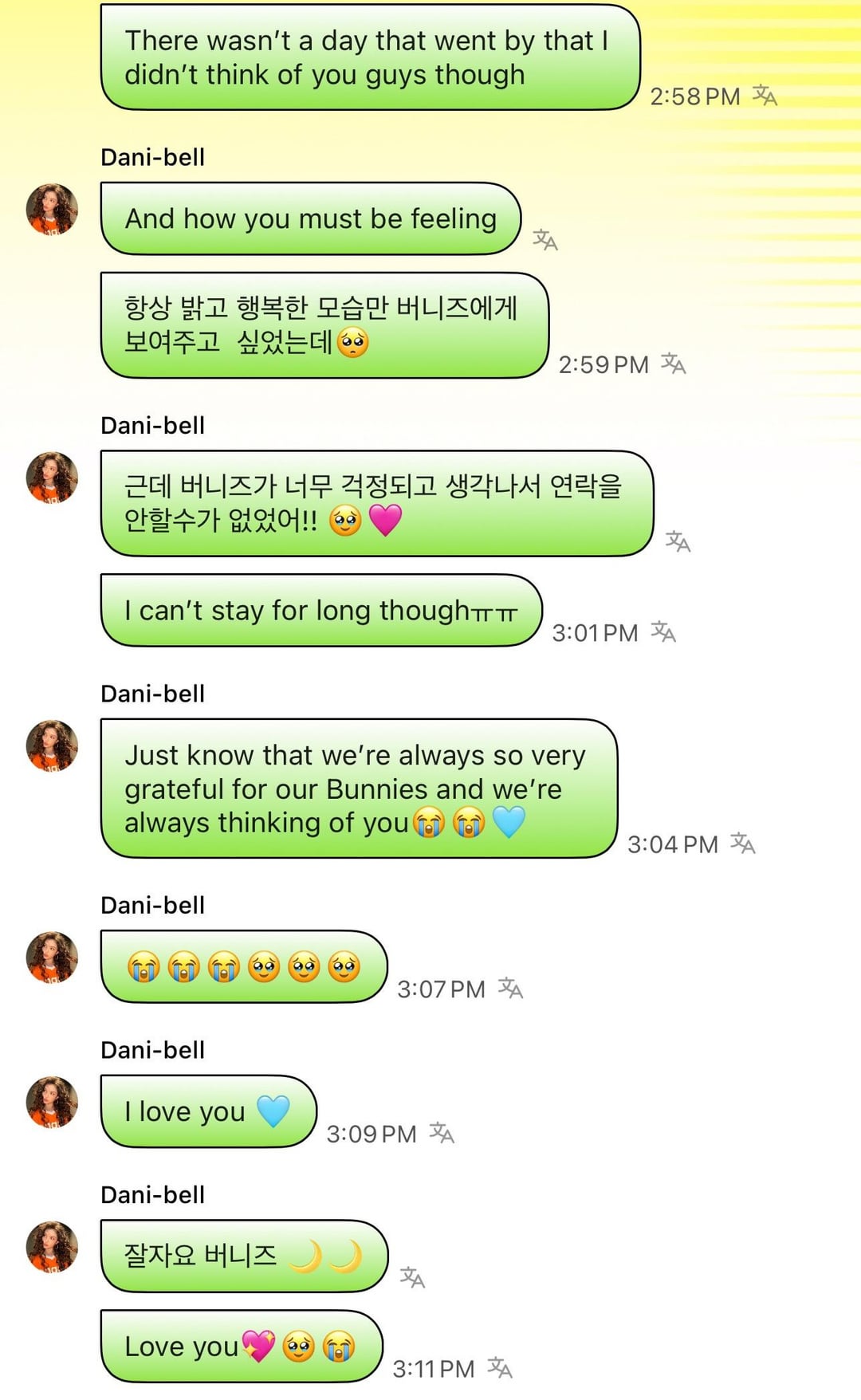Tap translate icon beside 2:59 PM message
The image size is (861, 1400).
674,364
